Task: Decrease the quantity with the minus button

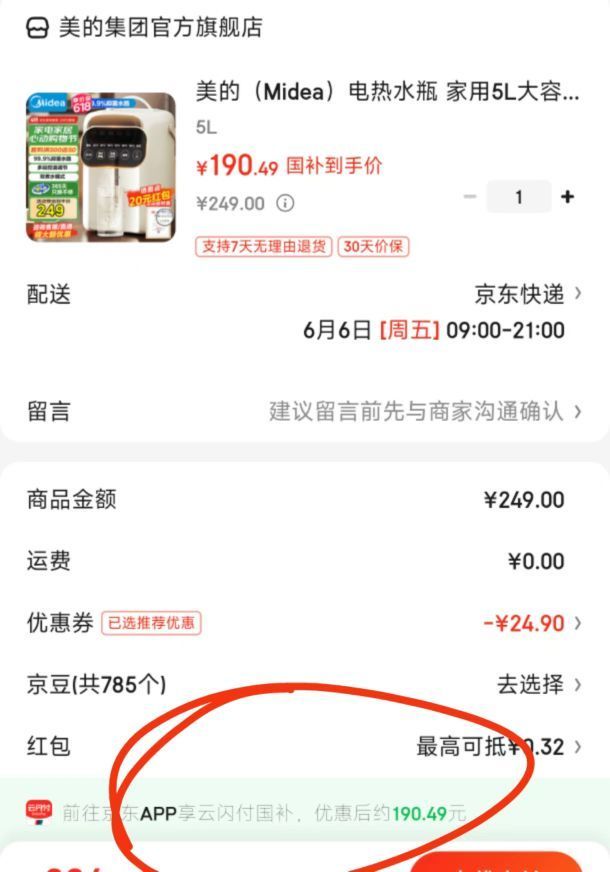Action: click(470, 197)
